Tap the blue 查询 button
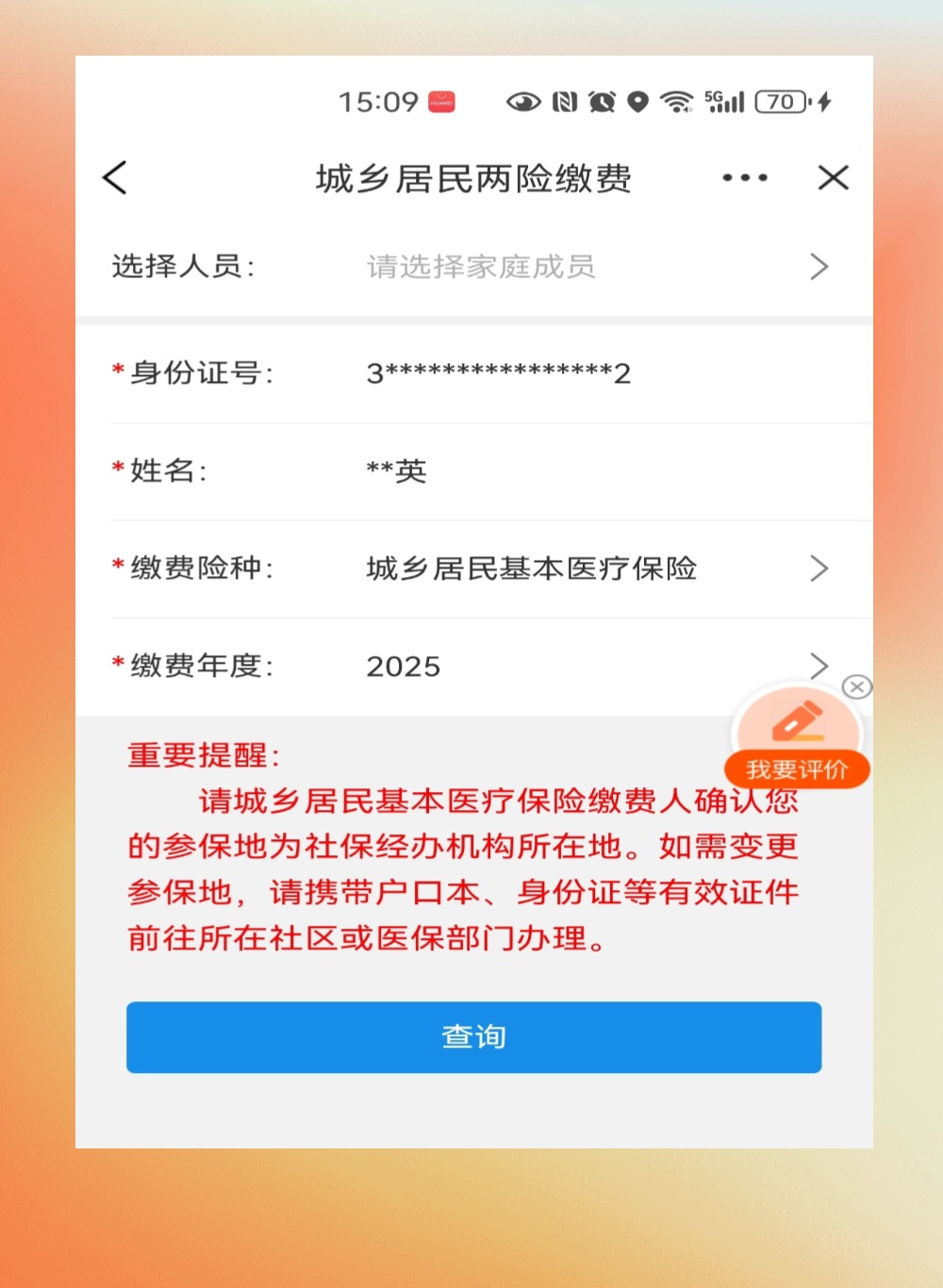 pos(473,1037)
